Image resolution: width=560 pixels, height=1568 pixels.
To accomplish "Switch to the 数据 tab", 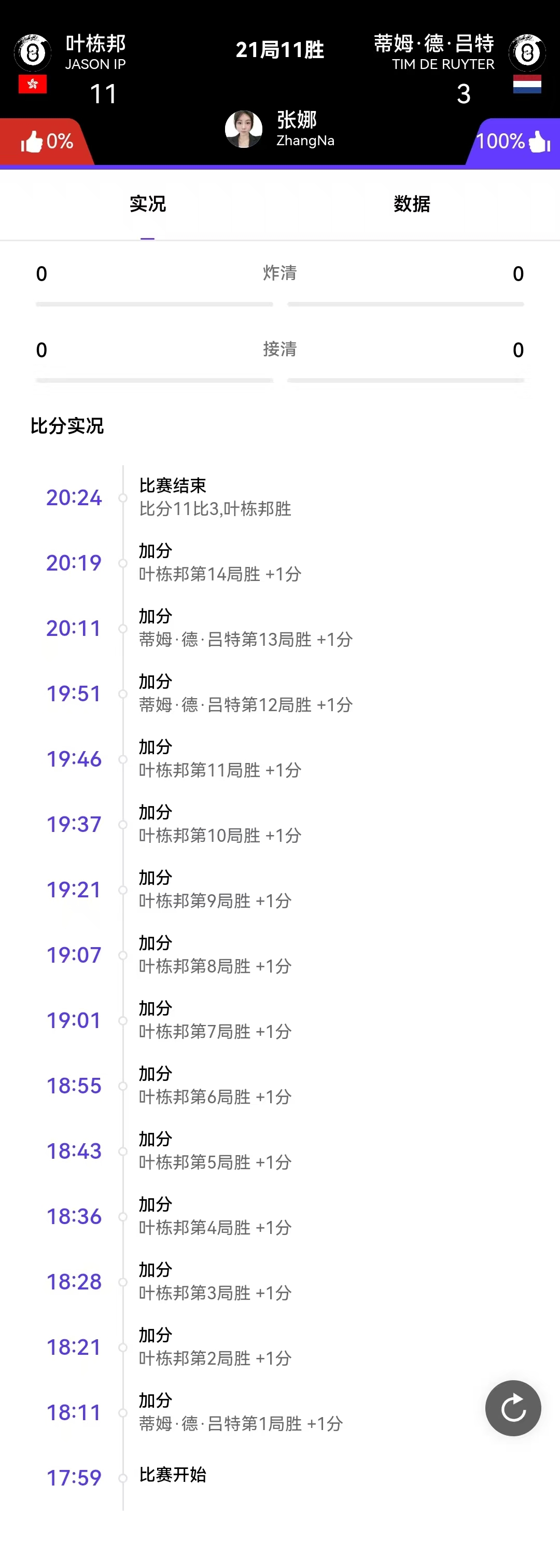I will click(412, 204).
